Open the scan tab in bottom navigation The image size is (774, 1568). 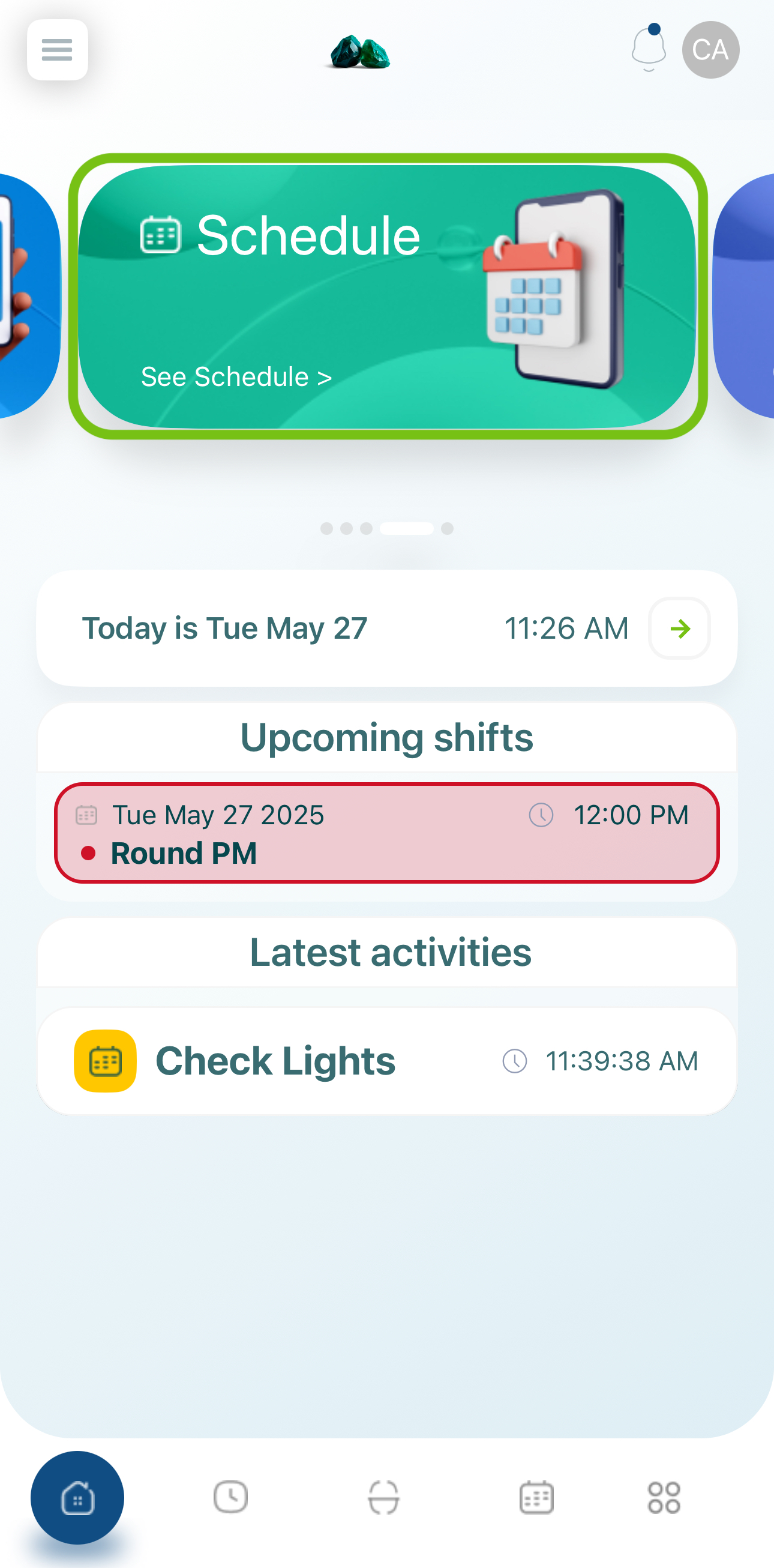click(x=383, y=1497)
